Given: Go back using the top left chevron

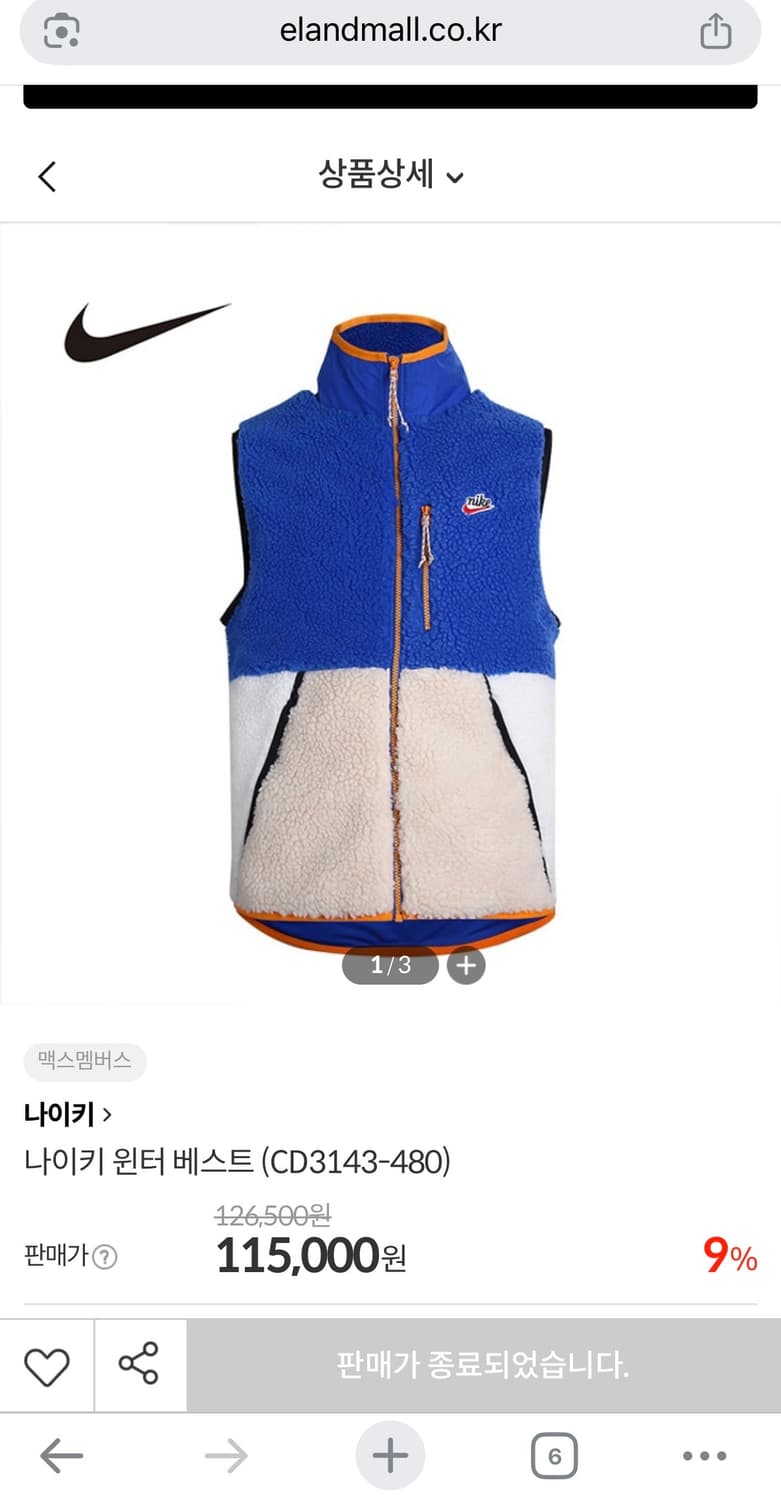Looking at the screenshot, I should pos(46,175).
